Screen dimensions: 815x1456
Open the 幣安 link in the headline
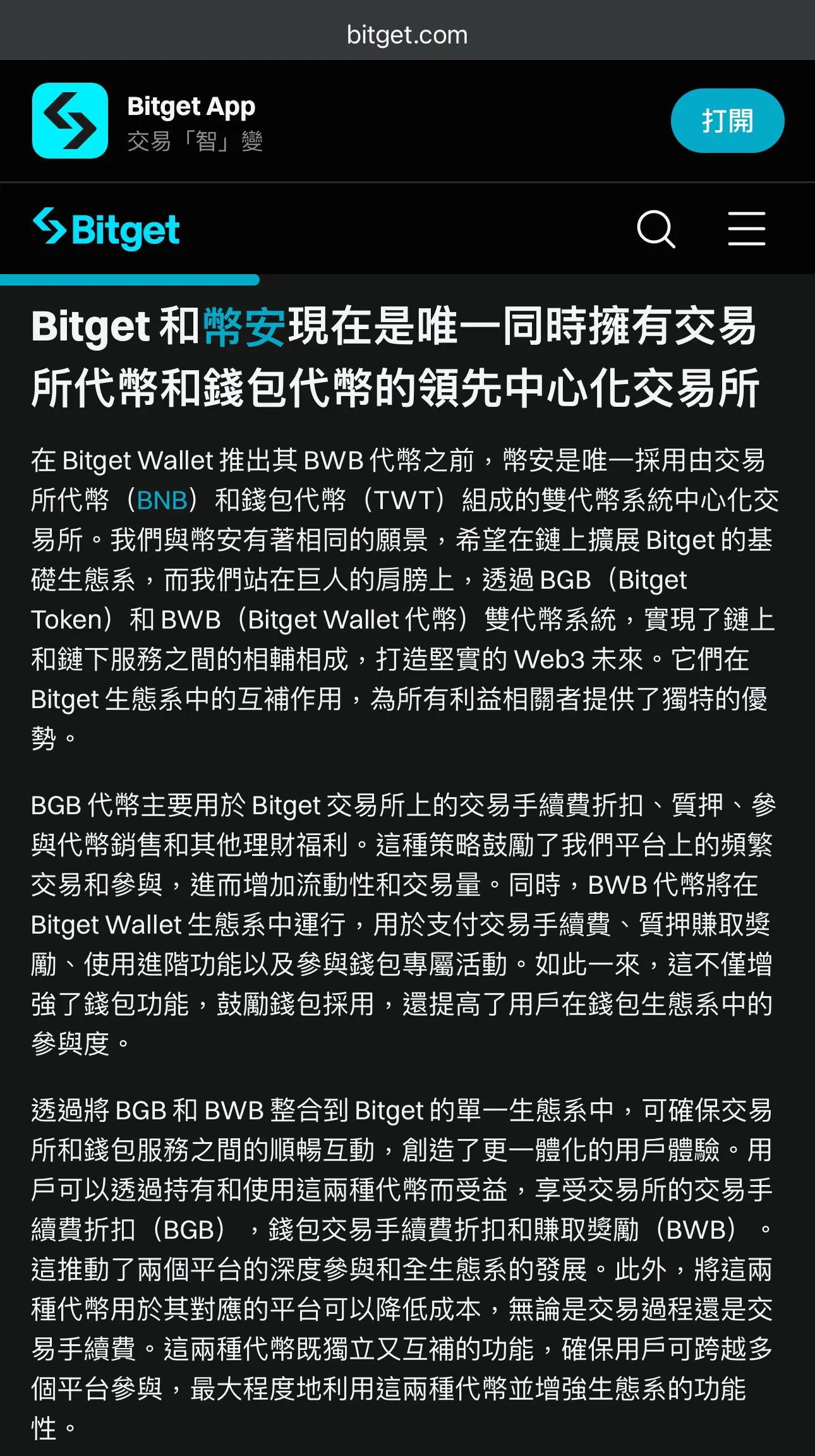[245, 327]
